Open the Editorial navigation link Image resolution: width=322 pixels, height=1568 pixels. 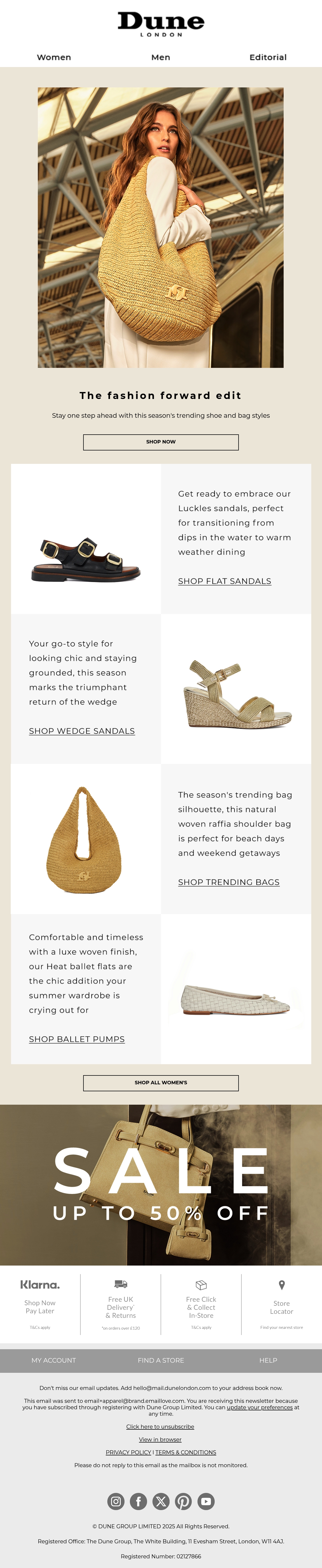[x=268, y=57]
